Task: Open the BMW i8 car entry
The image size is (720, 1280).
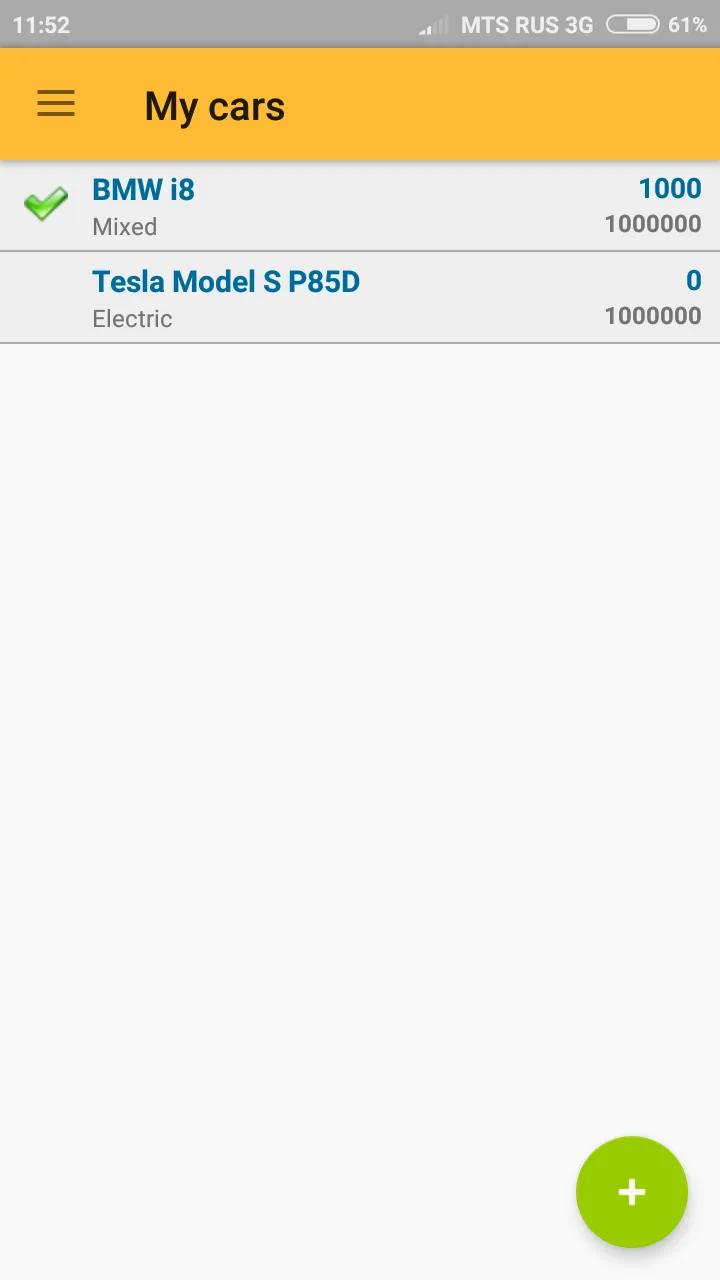Action: pyautogui.click(x=360, y=205)
